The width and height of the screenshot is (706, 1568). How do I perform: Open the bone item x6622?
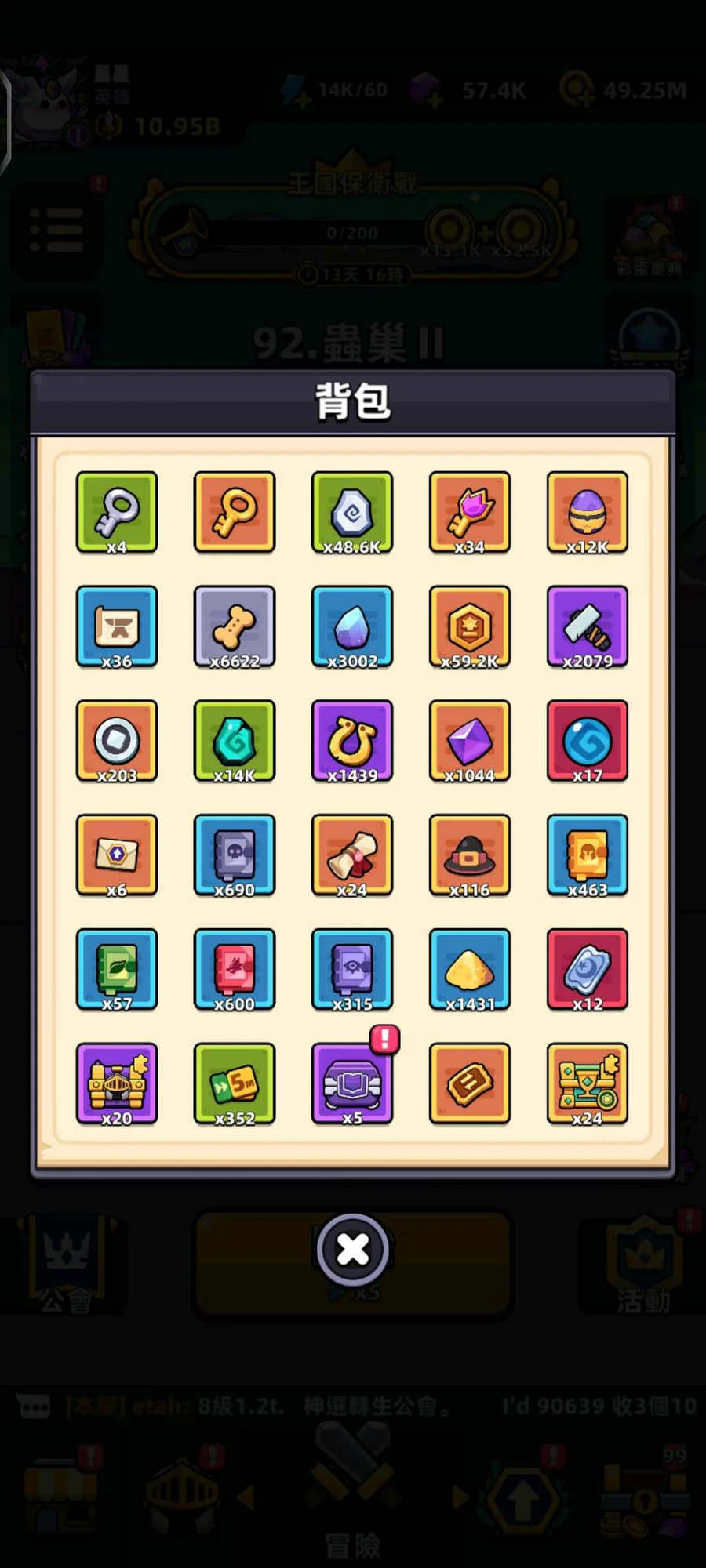tap(235, 626)
